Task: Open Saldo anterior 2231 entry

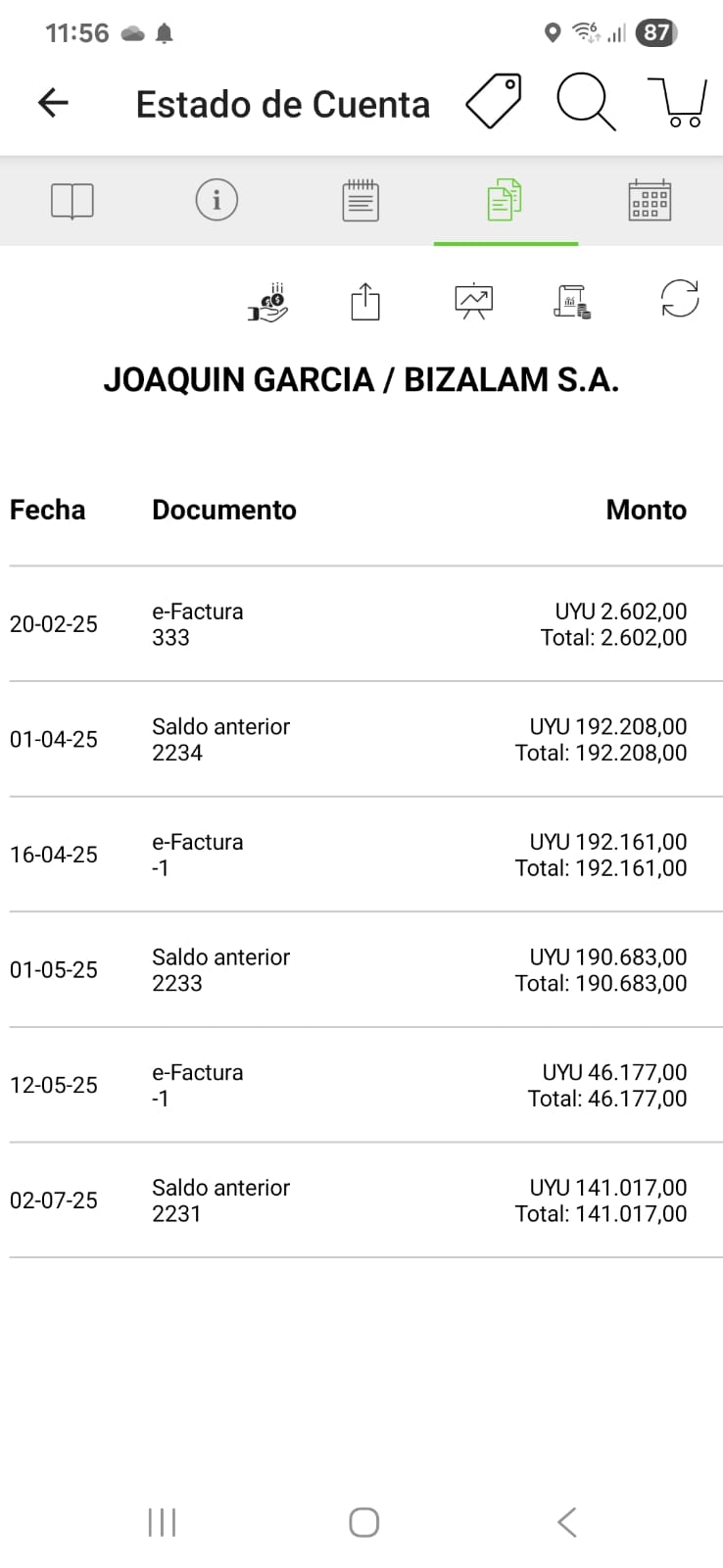Action: [x=361, y=1200]
